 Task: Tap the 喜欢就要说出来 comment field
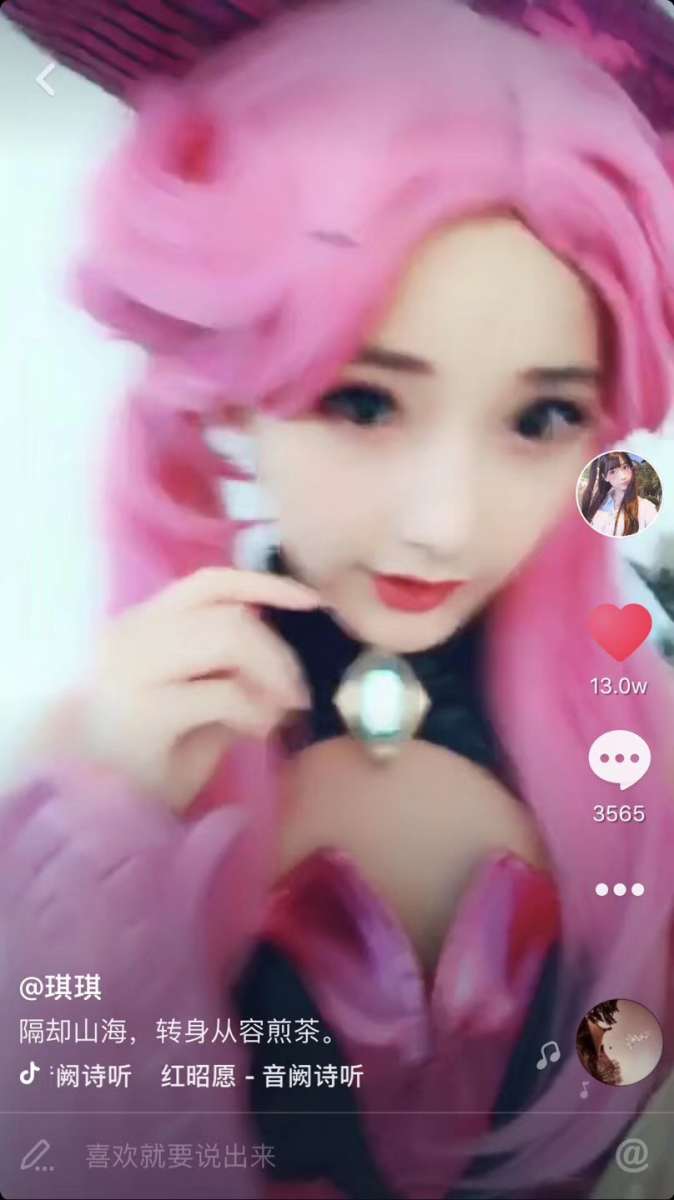[x=180, y=1157]
